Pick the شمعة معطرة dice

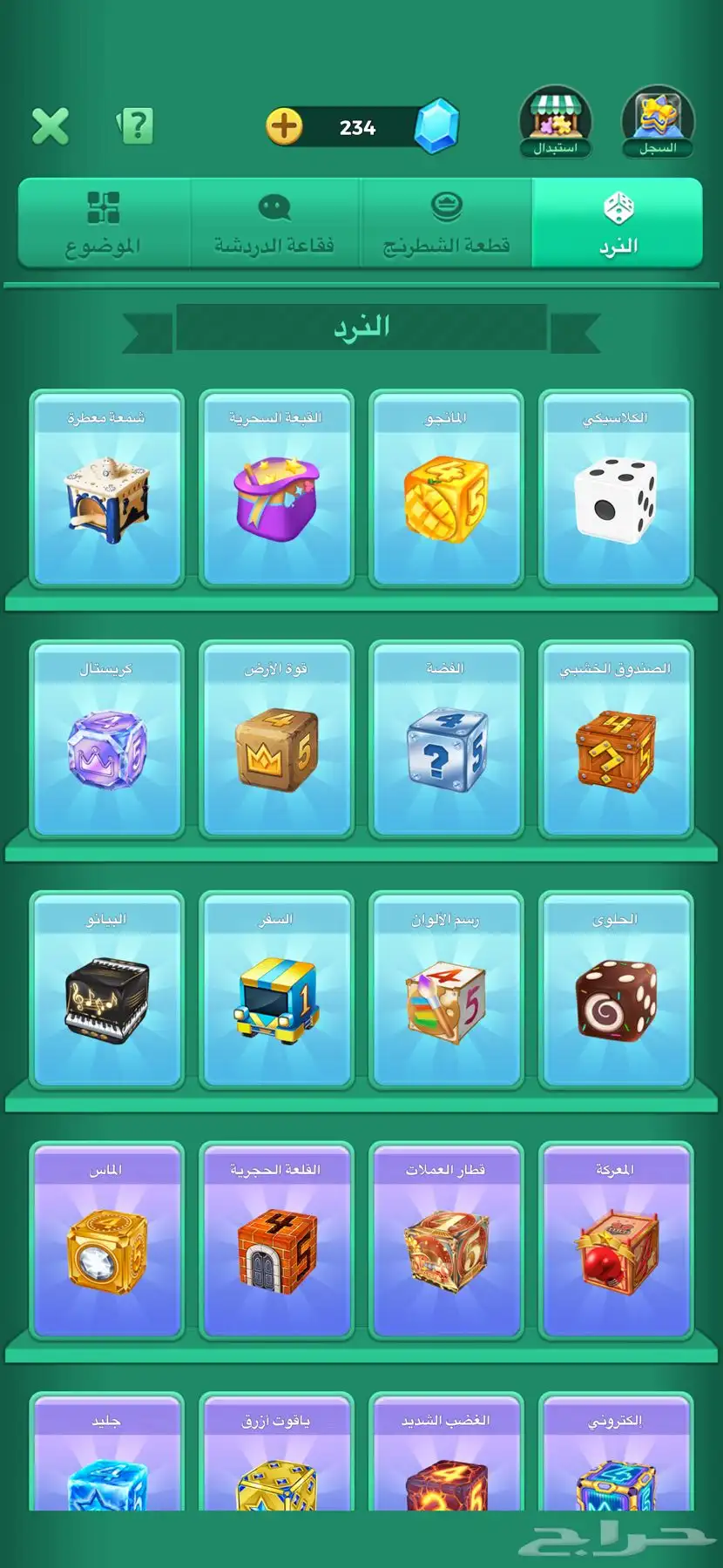tap(106, 488)
